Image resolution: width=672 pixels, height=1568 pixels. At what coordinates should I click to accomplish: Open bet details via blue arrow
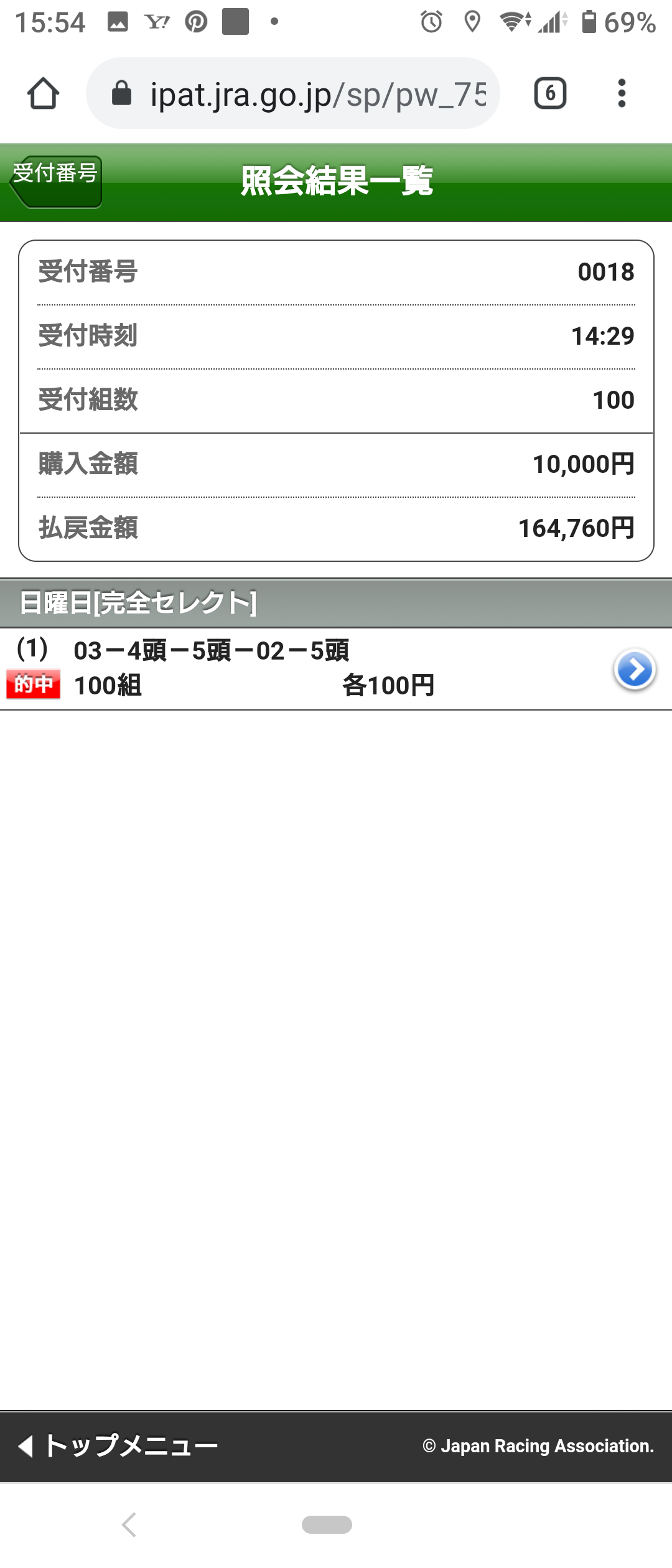pyautogui.click(x=634, y=670)
